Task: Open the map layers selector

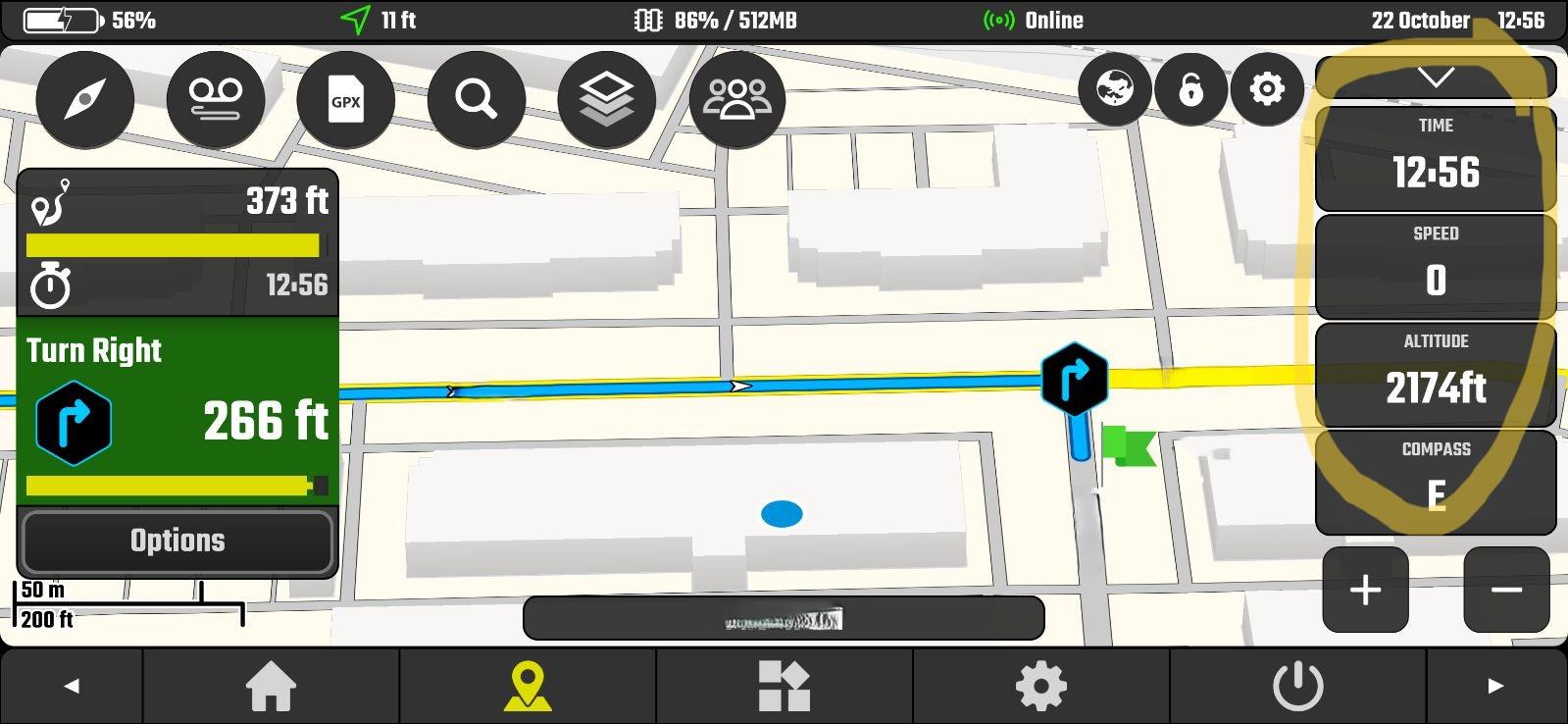Action: point(606,100)
